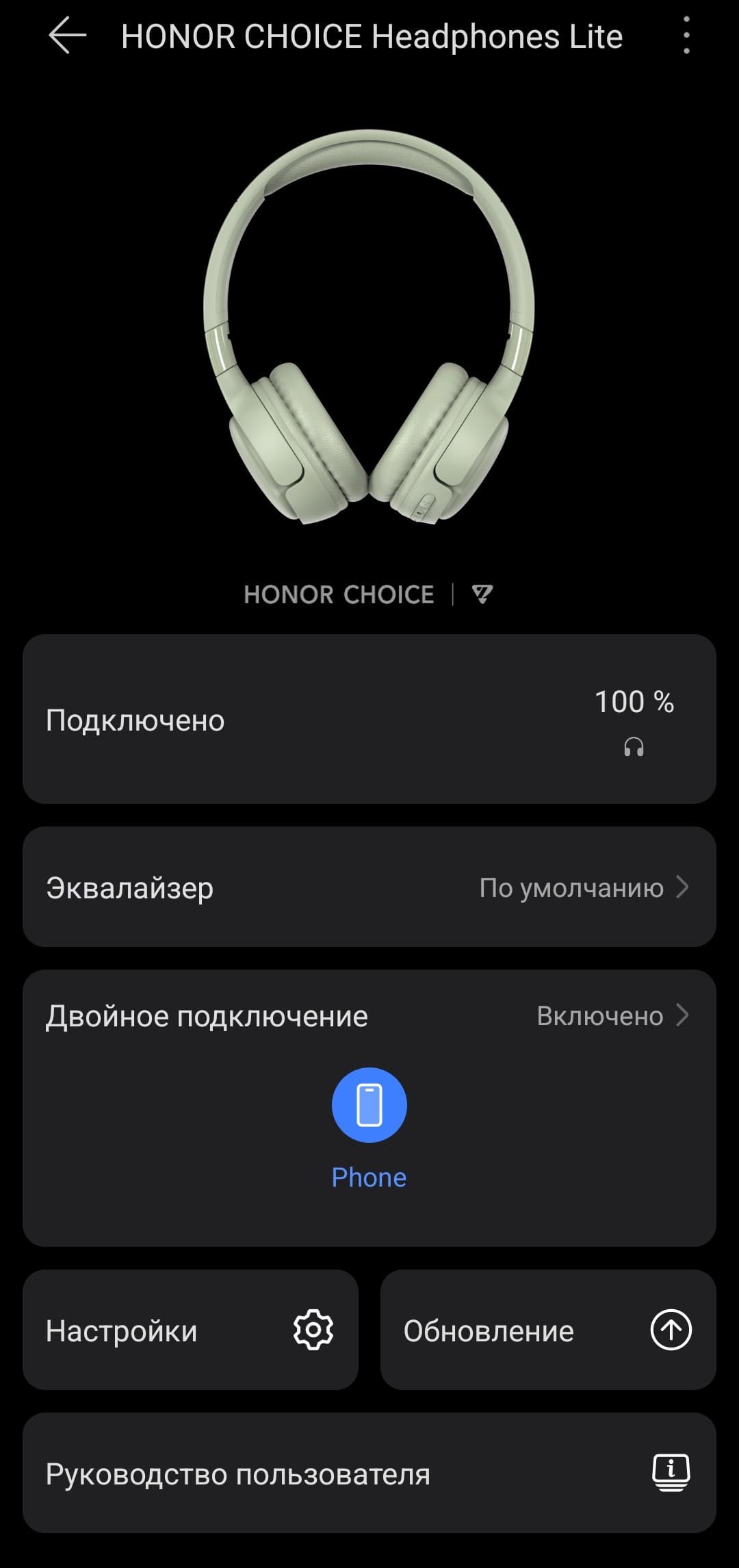739x1568 pixels.
Task: Open Обновление firmware card
Action: [547, 1330]
